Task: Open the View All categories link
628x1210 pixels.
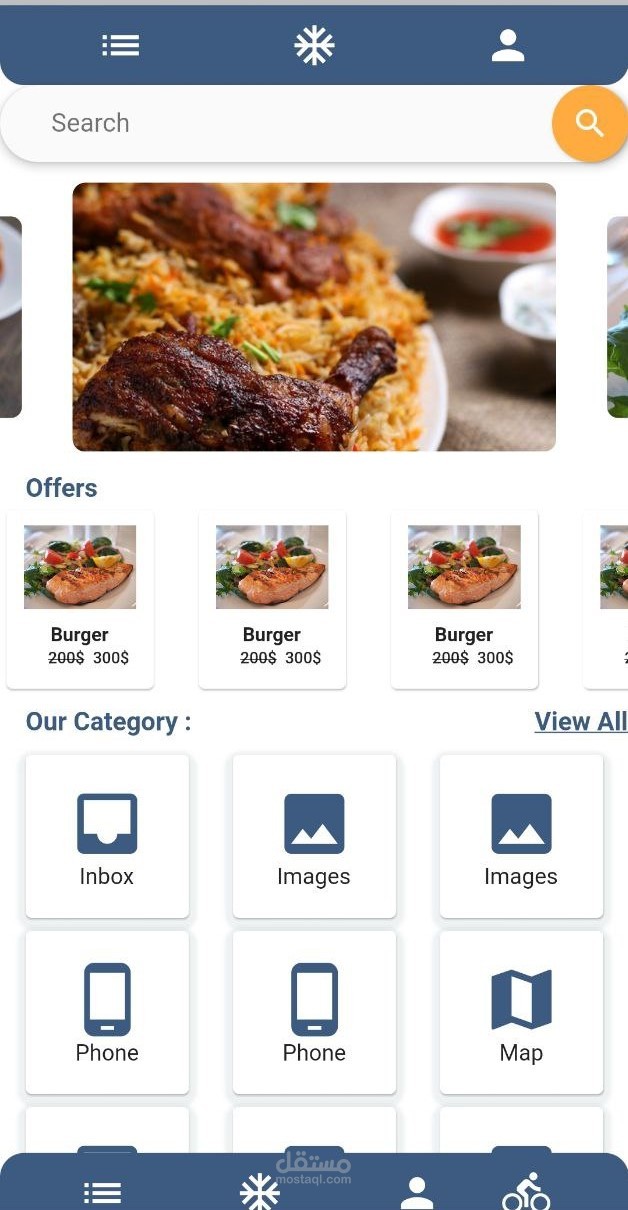Action: (580, 721)
